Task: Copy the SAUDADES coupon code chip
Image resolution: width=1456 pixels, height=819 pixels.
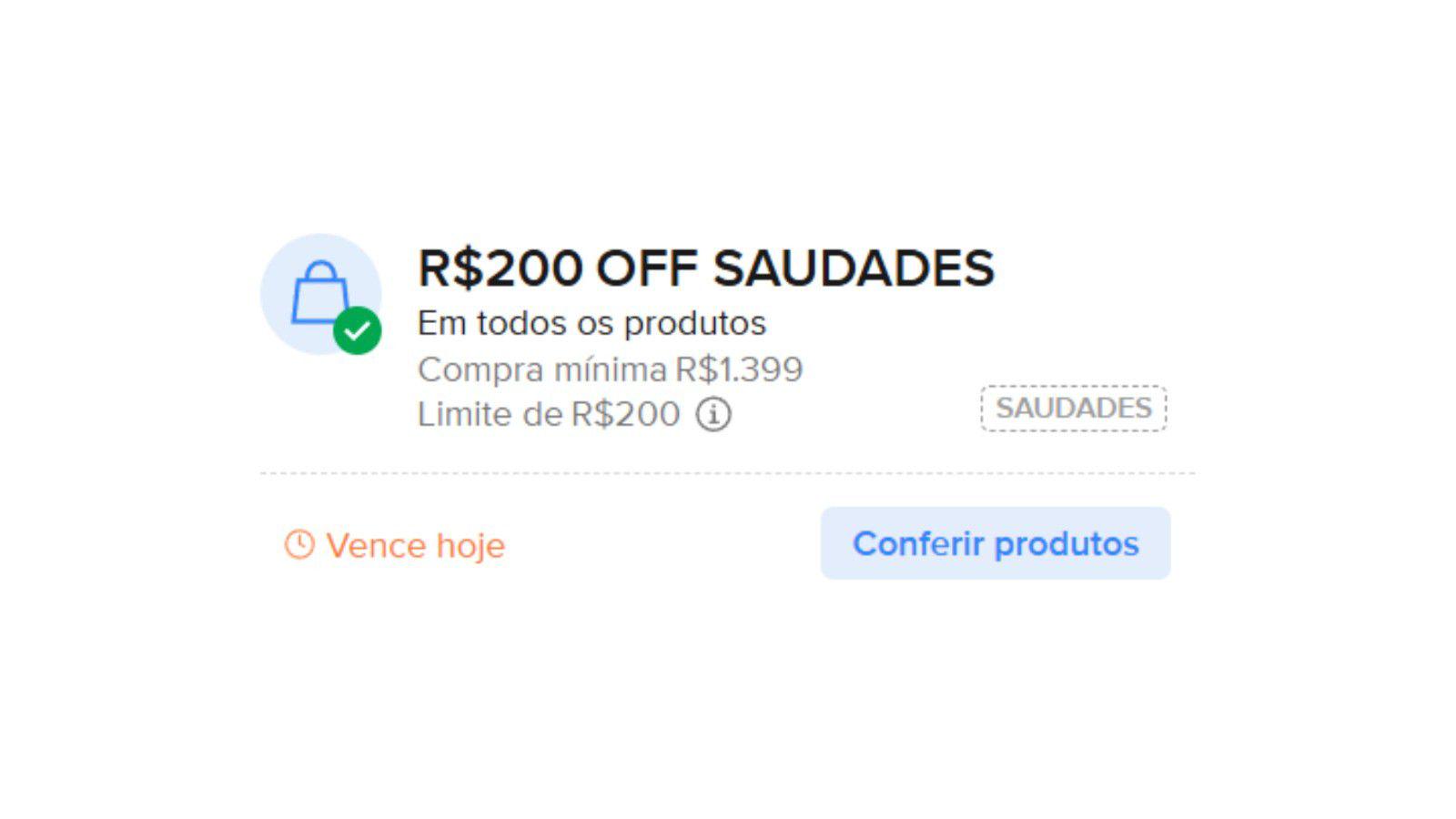Action: point(1073,409)
